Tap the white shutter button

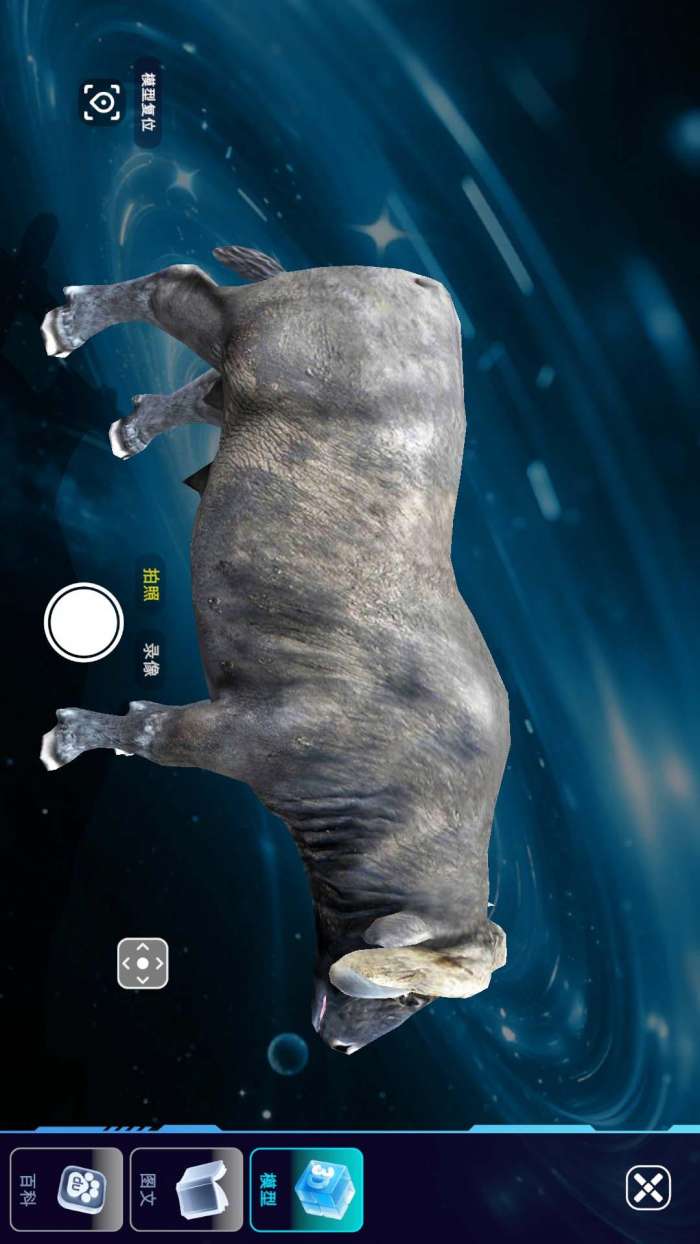tap(84, 622)
